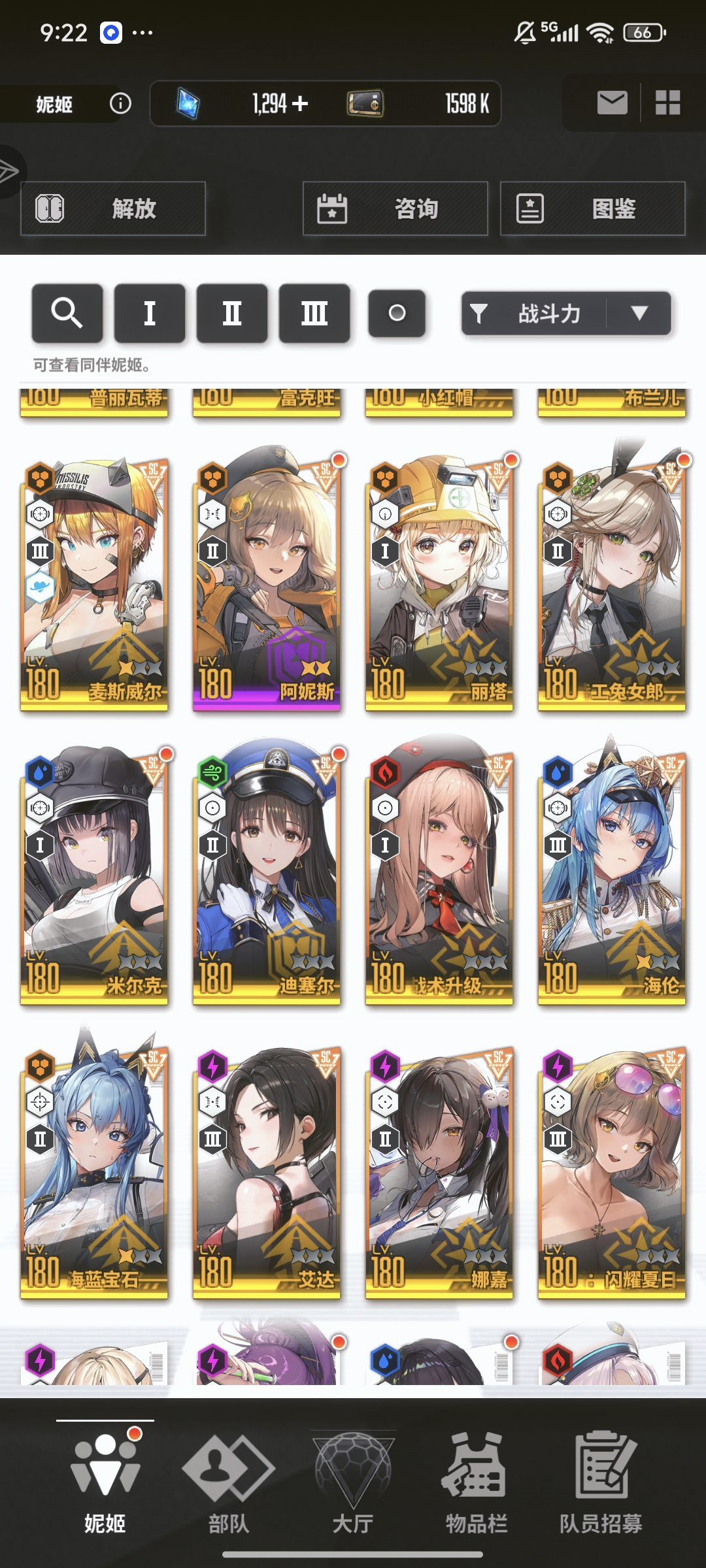Tap the info icon beside 妮姬
The height and width of the screenshot is (1568, 706).
pyautogui.click(x=120, y=103)
